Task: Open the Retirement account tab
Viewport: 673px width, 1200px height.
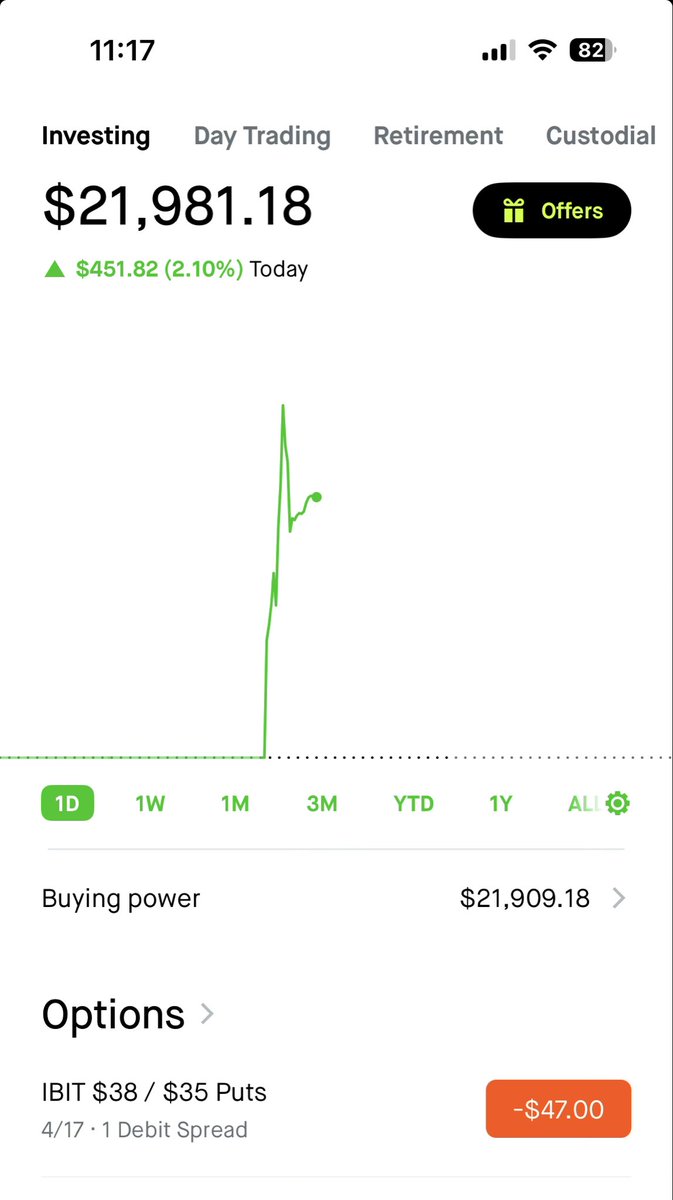Action: coord(438,136)
